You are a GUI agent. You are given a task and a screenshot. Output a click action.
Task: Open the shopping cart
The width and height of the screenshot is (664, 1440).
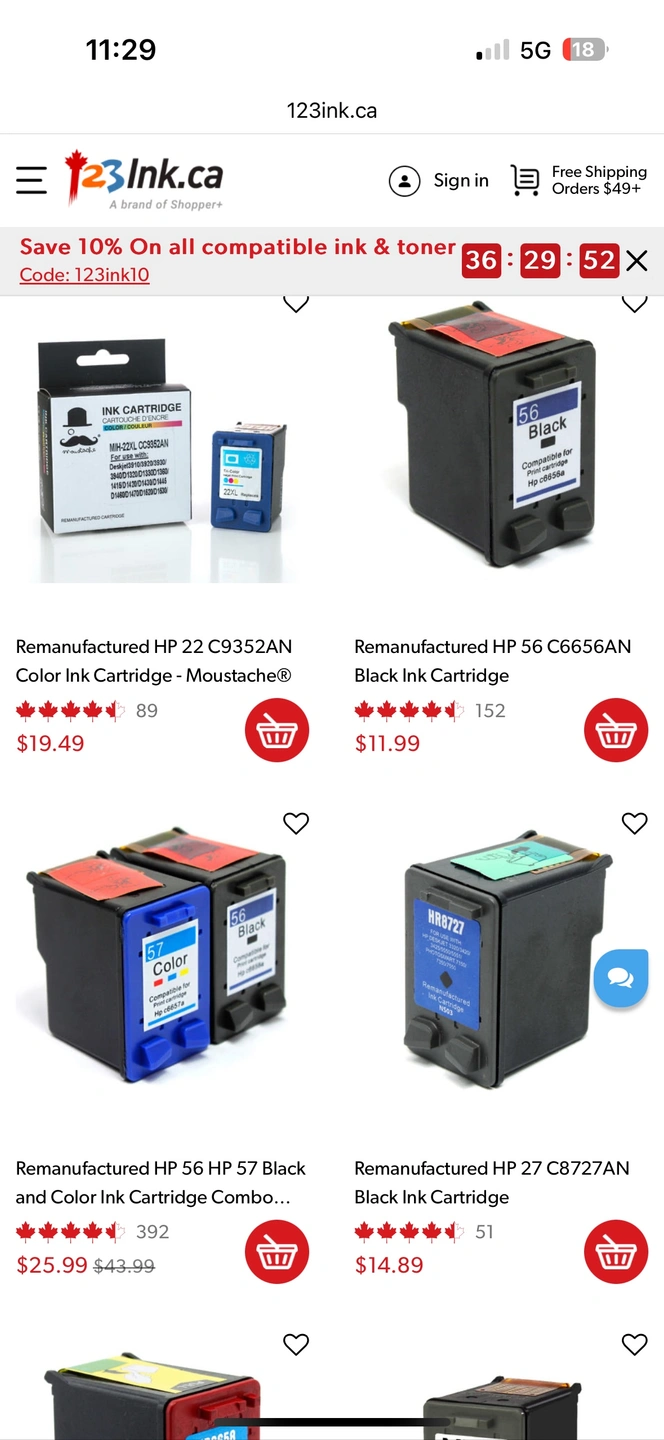(x=524, y=181)
